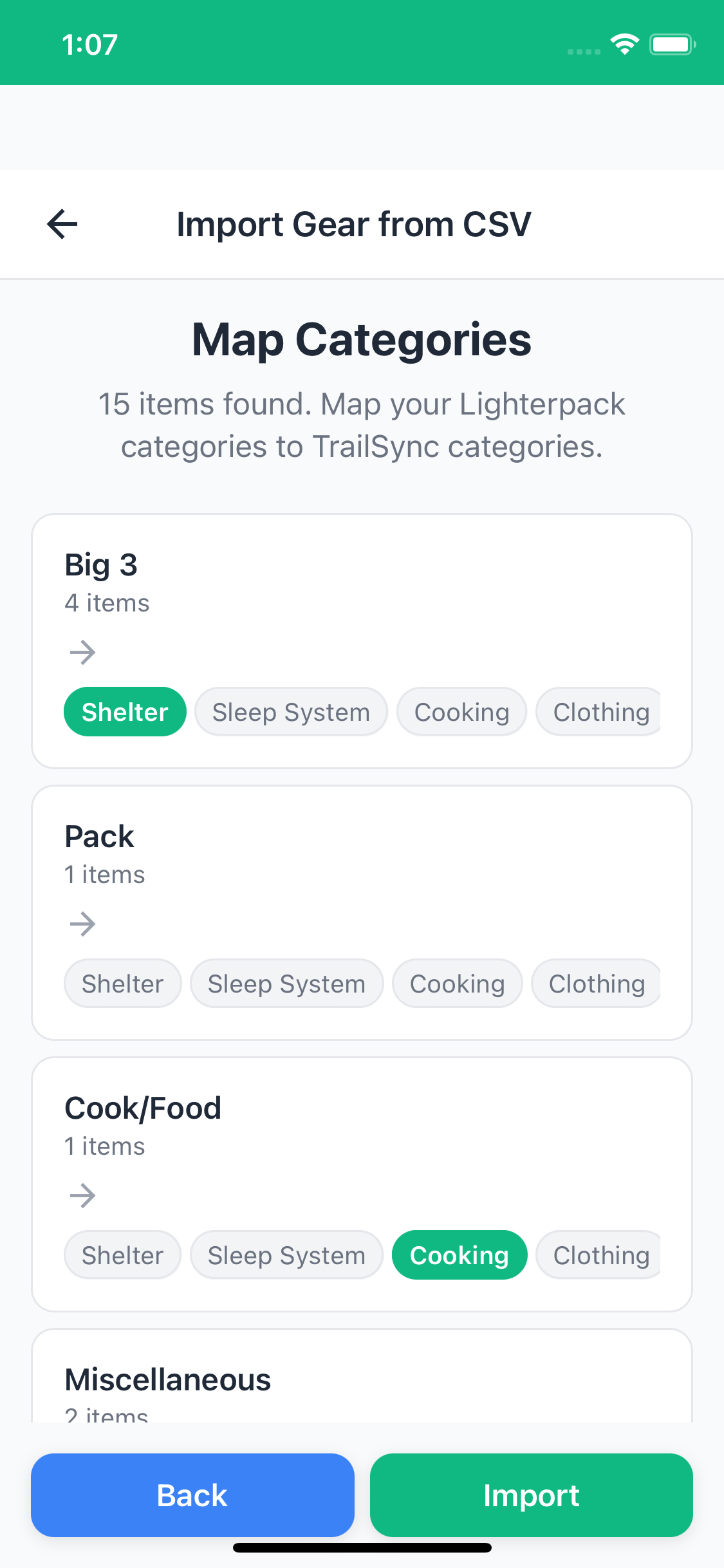Tap the Wi-Fi icon in the status bar
Screen dimensions: 724x1568
623,42
